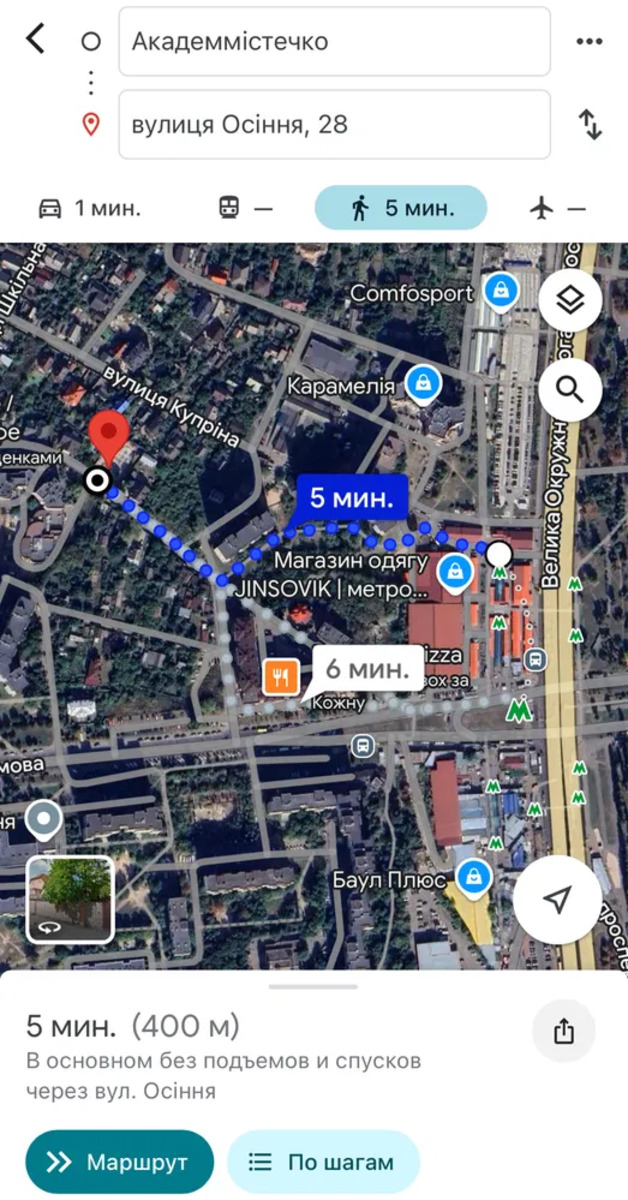Viewport: 628px width, 1200px height.
Task: View step-by-step directions По шагам
Action: [x=323, y=1162]
